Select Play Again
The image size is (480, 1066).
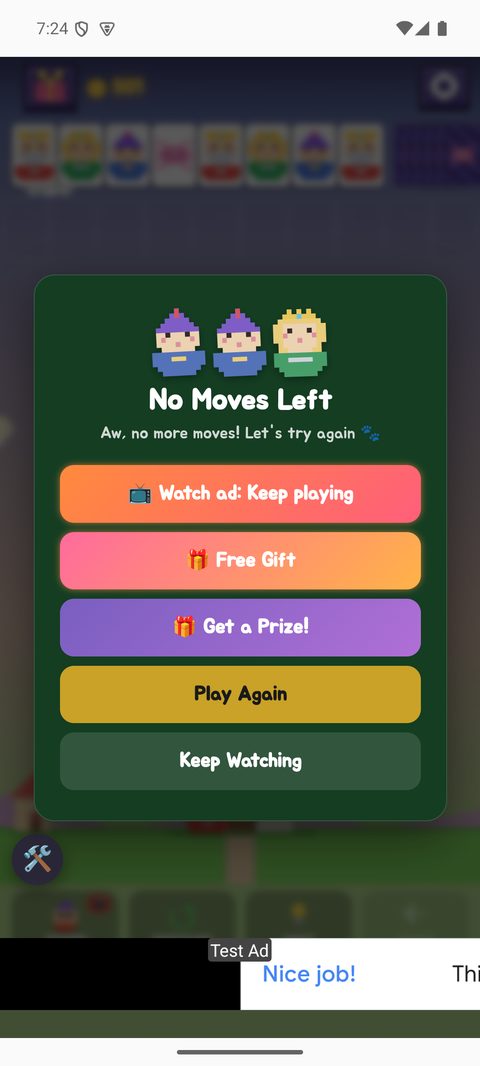pos(240,694)
